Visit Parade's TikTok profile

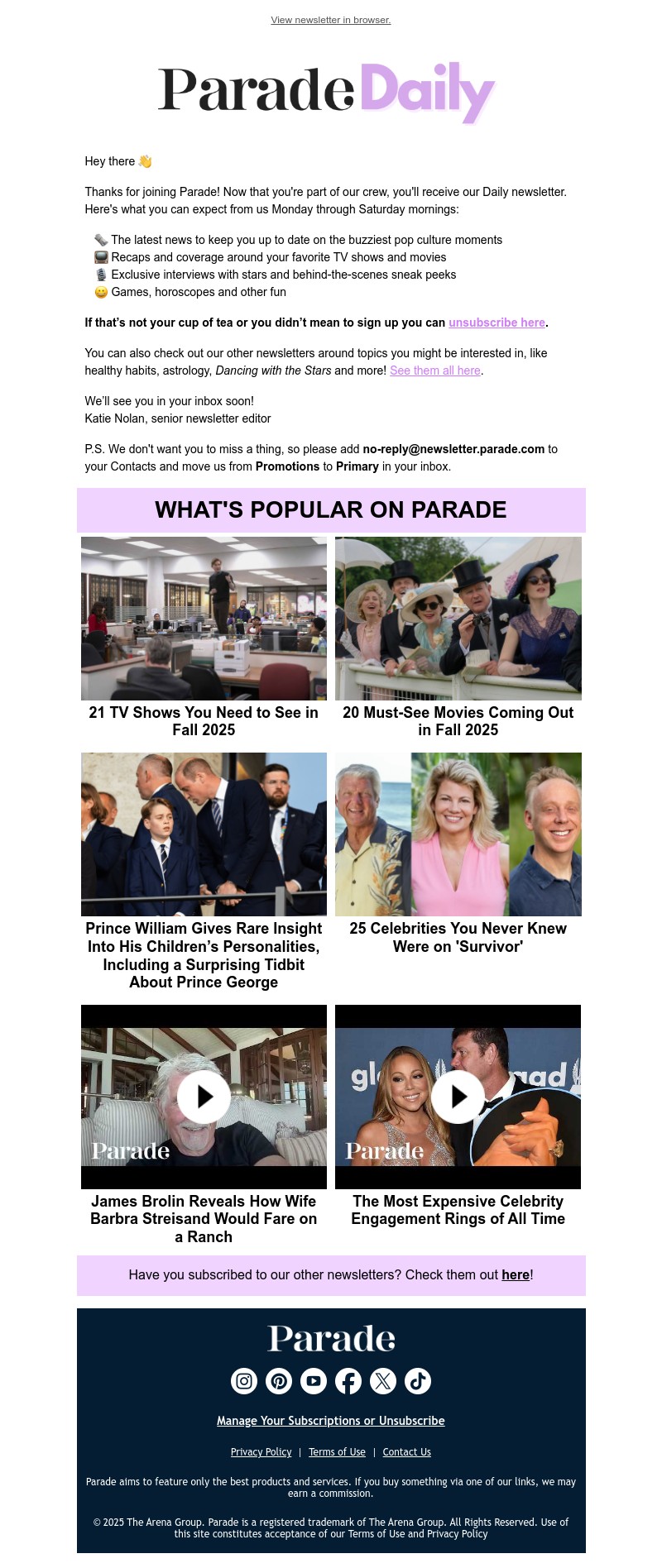coord(418,1381)
